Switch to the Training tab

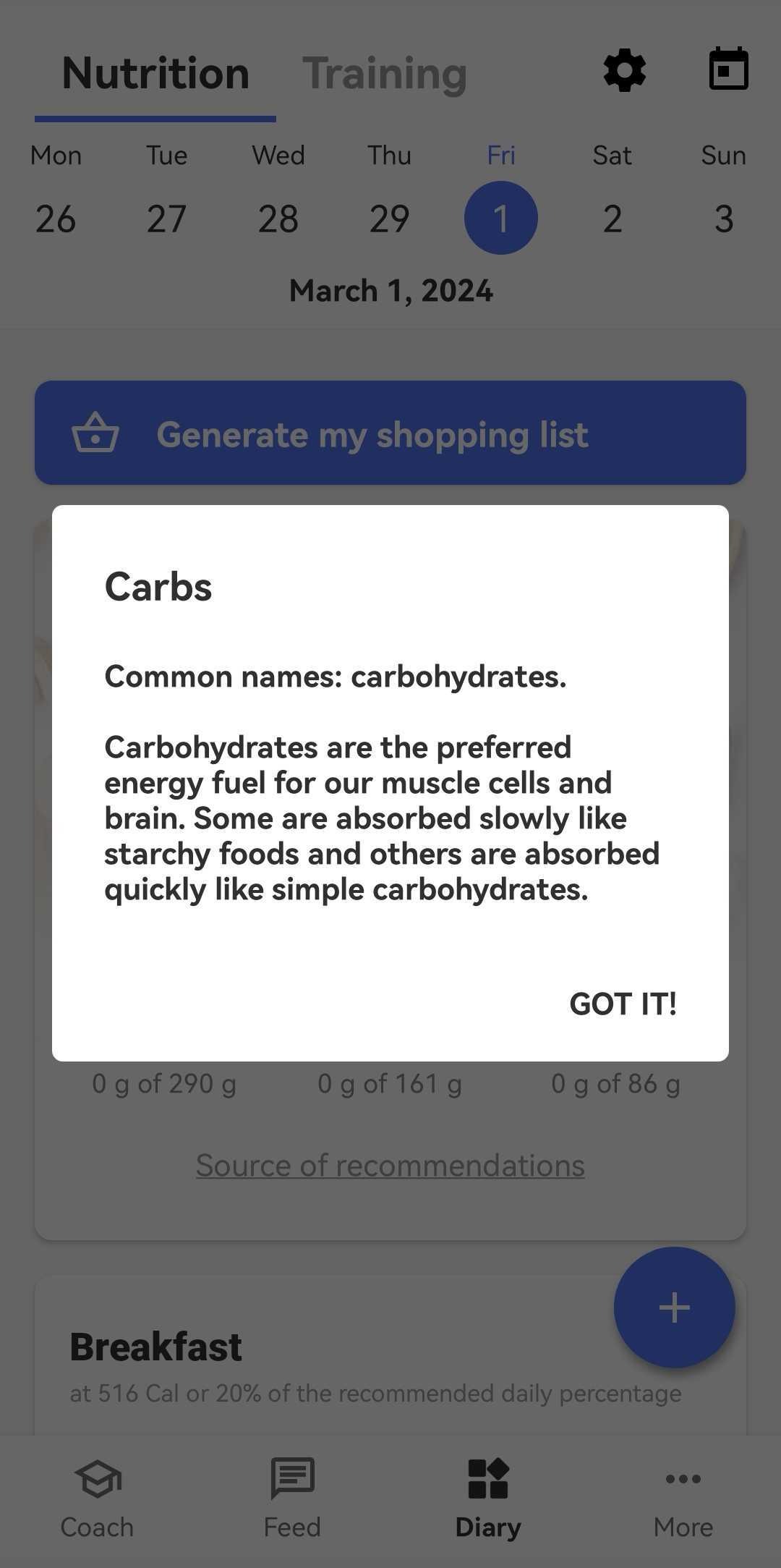point(385,73)
